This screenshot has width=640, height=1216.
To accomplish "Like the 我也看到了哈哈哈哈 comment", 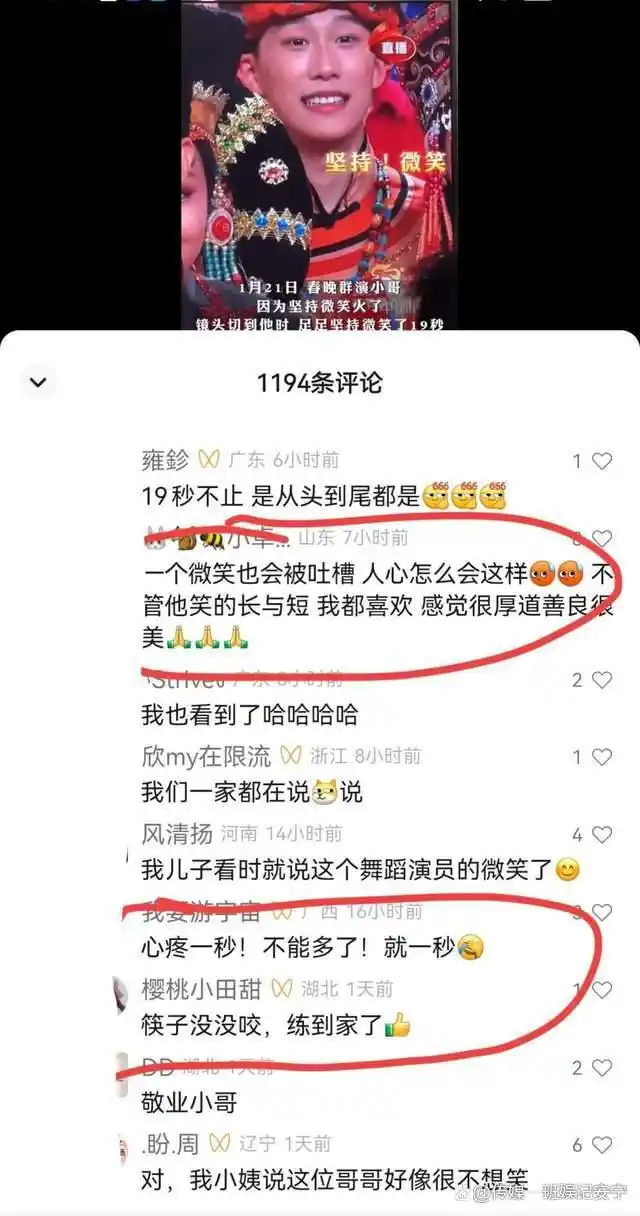I will [x=602, y=680].
